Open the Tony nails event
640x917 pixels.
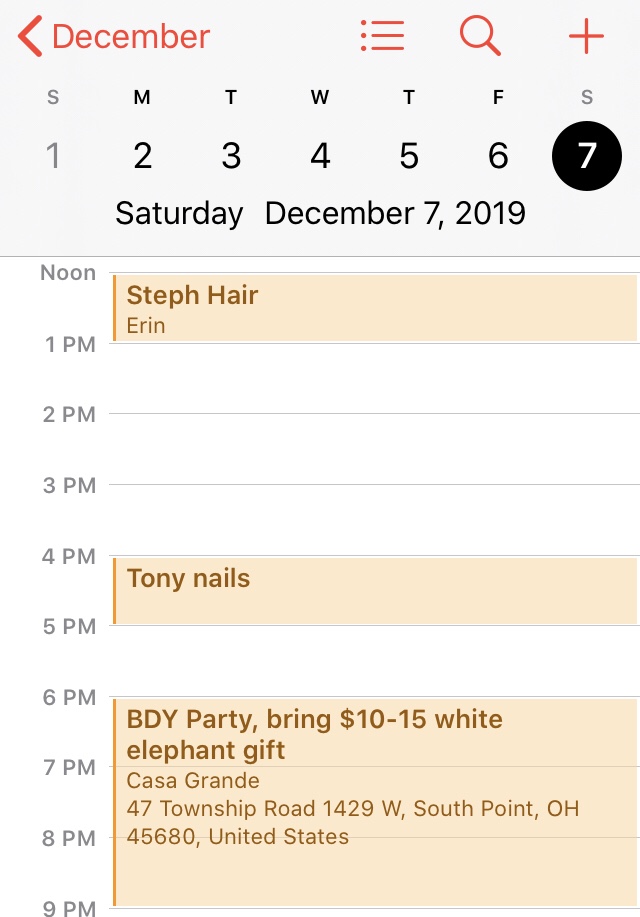375,591
